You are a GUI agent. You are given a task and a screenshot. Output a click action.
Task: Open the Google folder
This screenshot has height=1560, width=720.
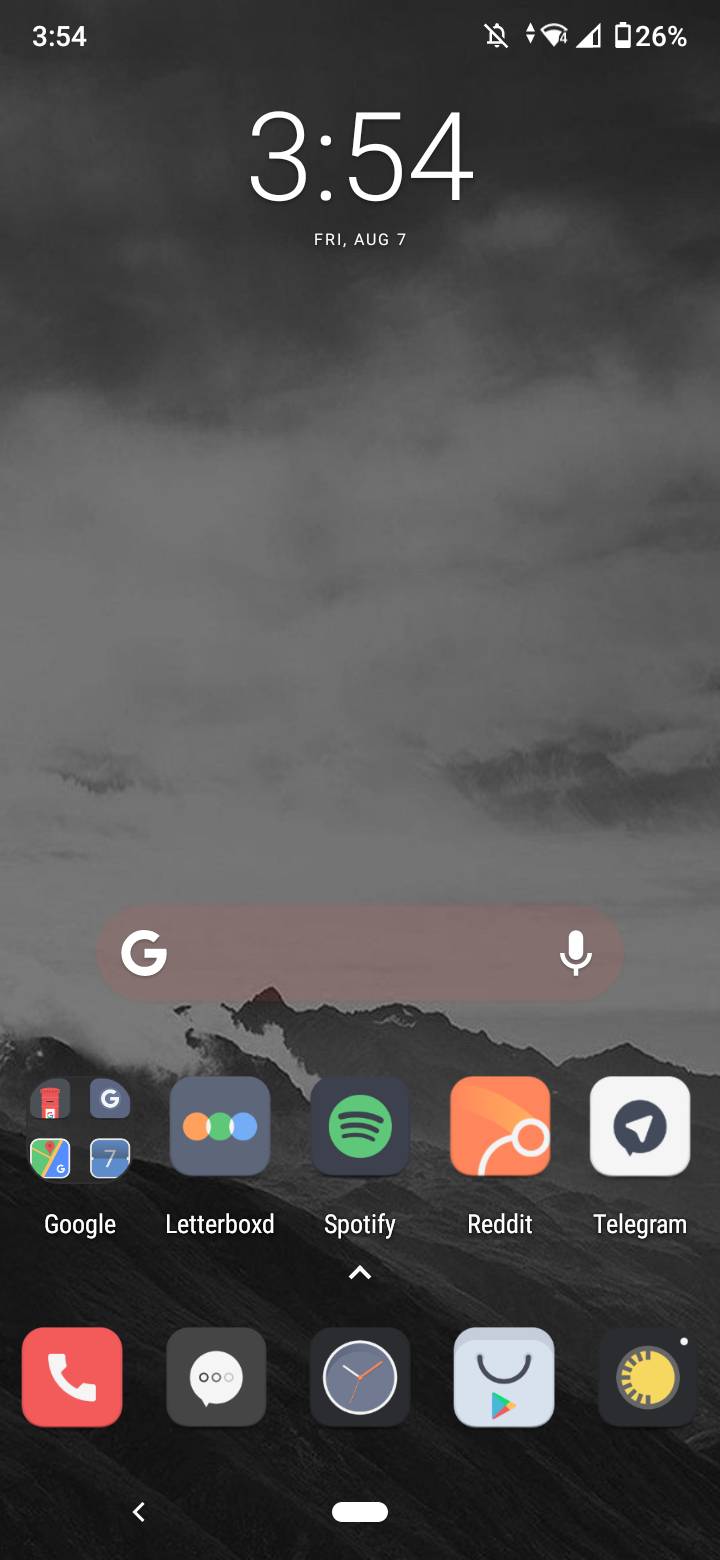[80, 1126]
